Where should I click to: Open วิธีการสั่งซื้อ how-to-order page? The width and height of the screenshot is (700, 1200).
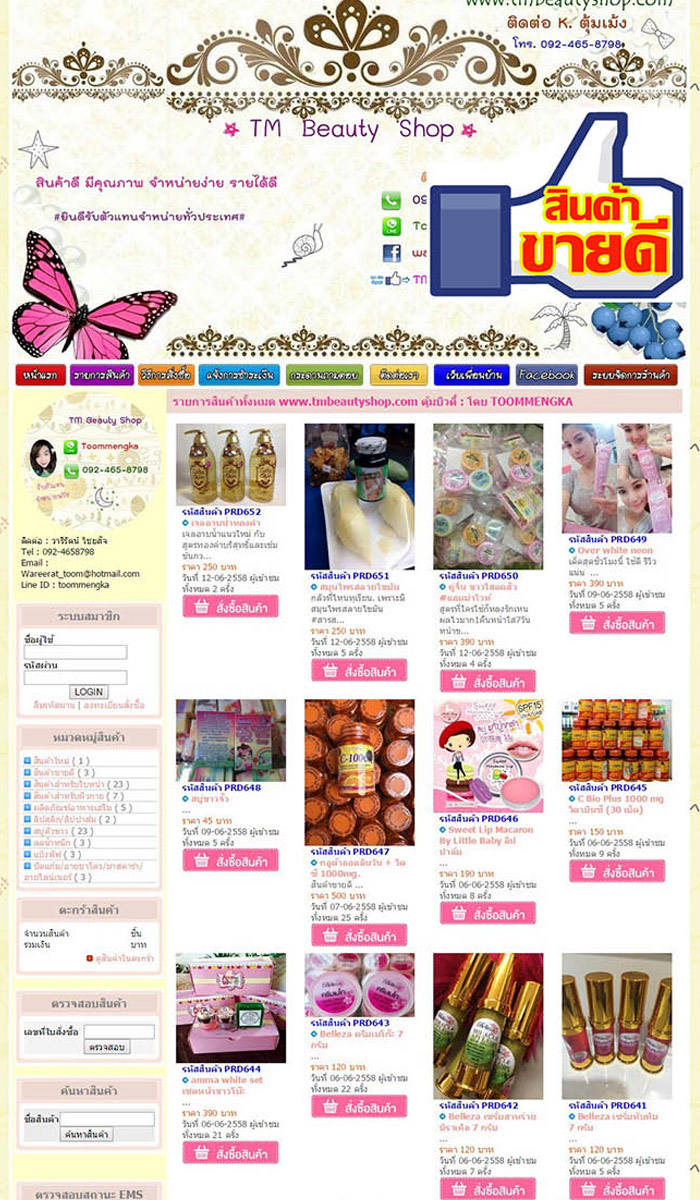(x=166, y=375)
